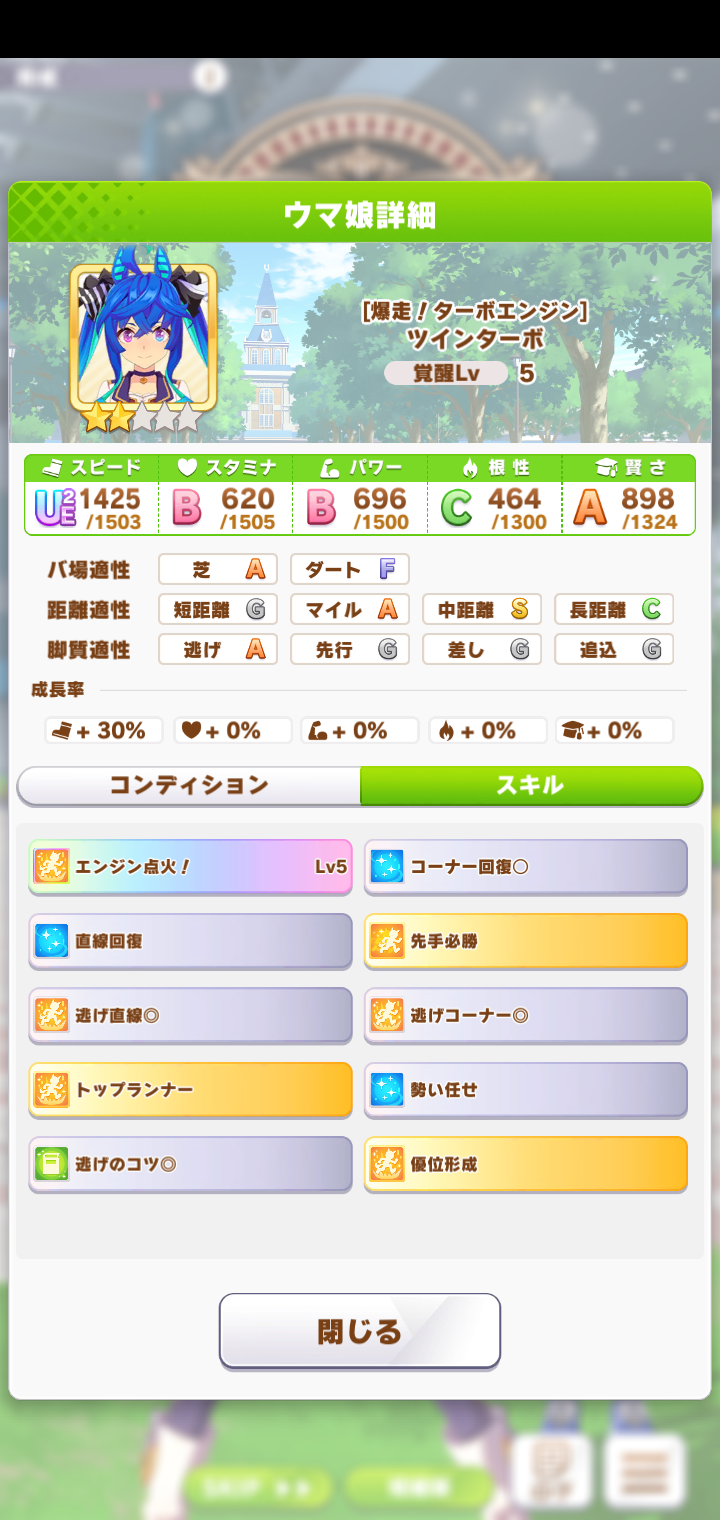Screen dimensions: 720x1520
Task: View the 勢い任せ skill details
Action: click(x=525, y=1090)
